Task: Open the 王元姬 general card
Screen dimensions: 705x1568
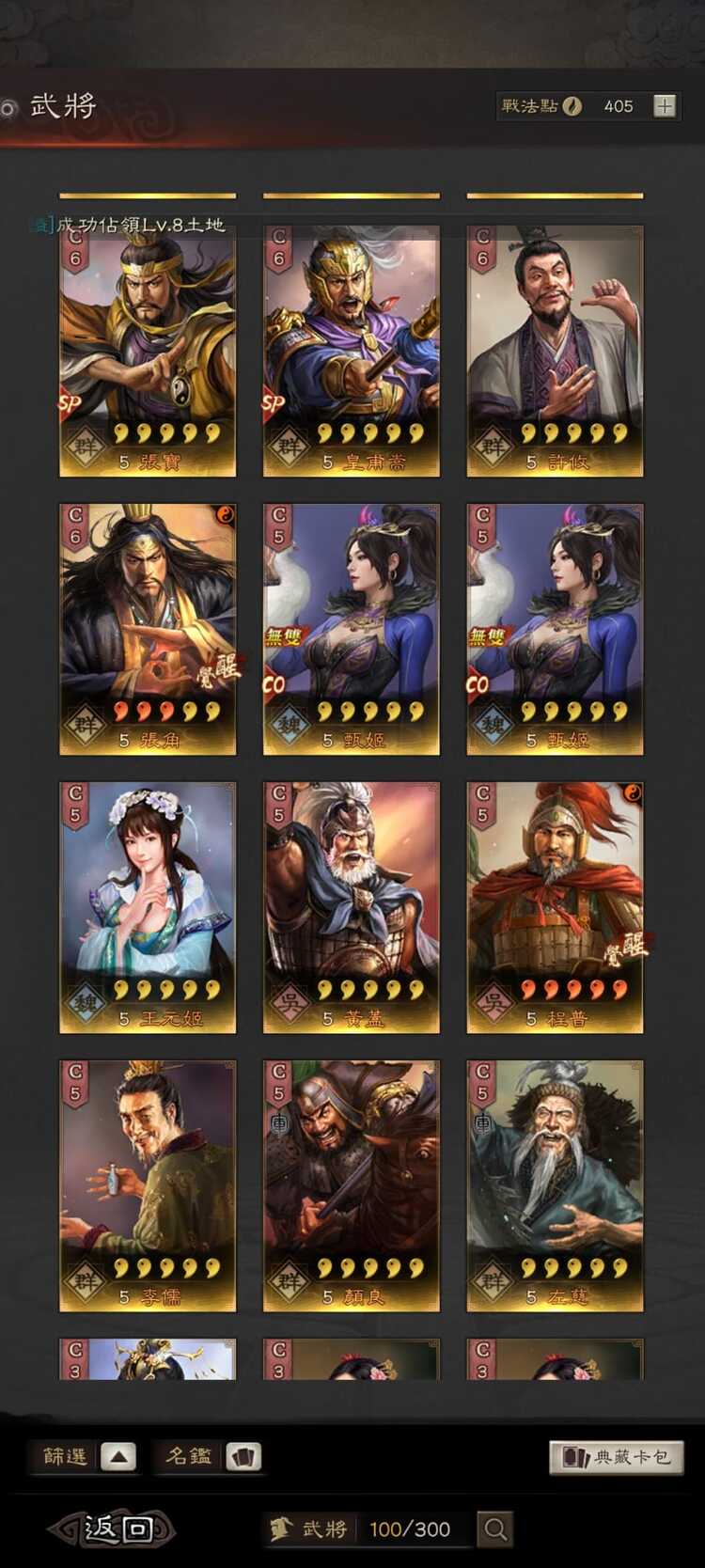Action: click(148, 908)
